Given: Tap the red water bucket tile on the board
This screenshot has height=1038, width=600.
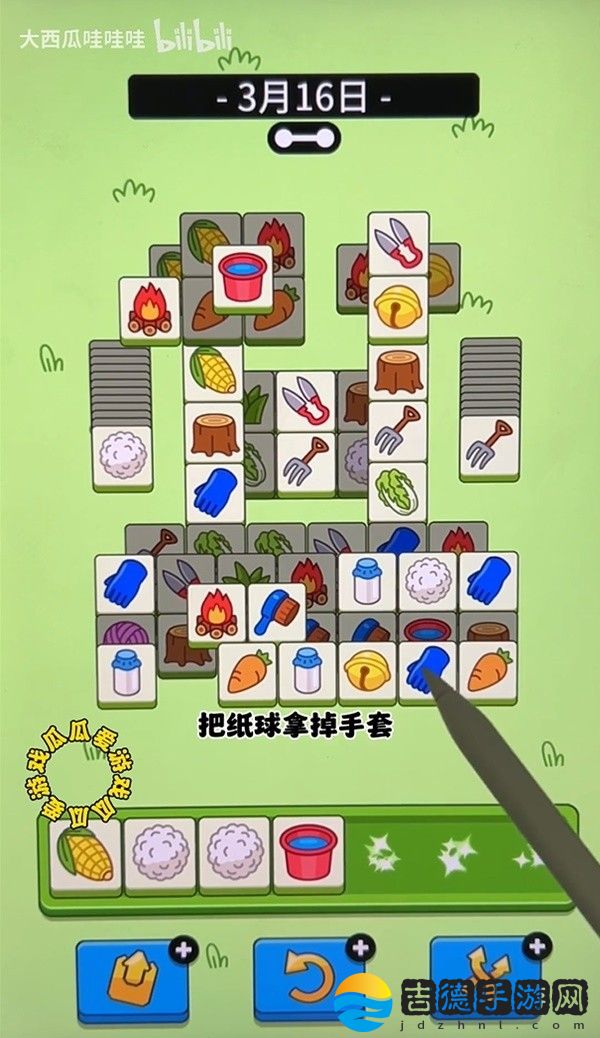Looking at the screenshot, I should pos(243,274).
